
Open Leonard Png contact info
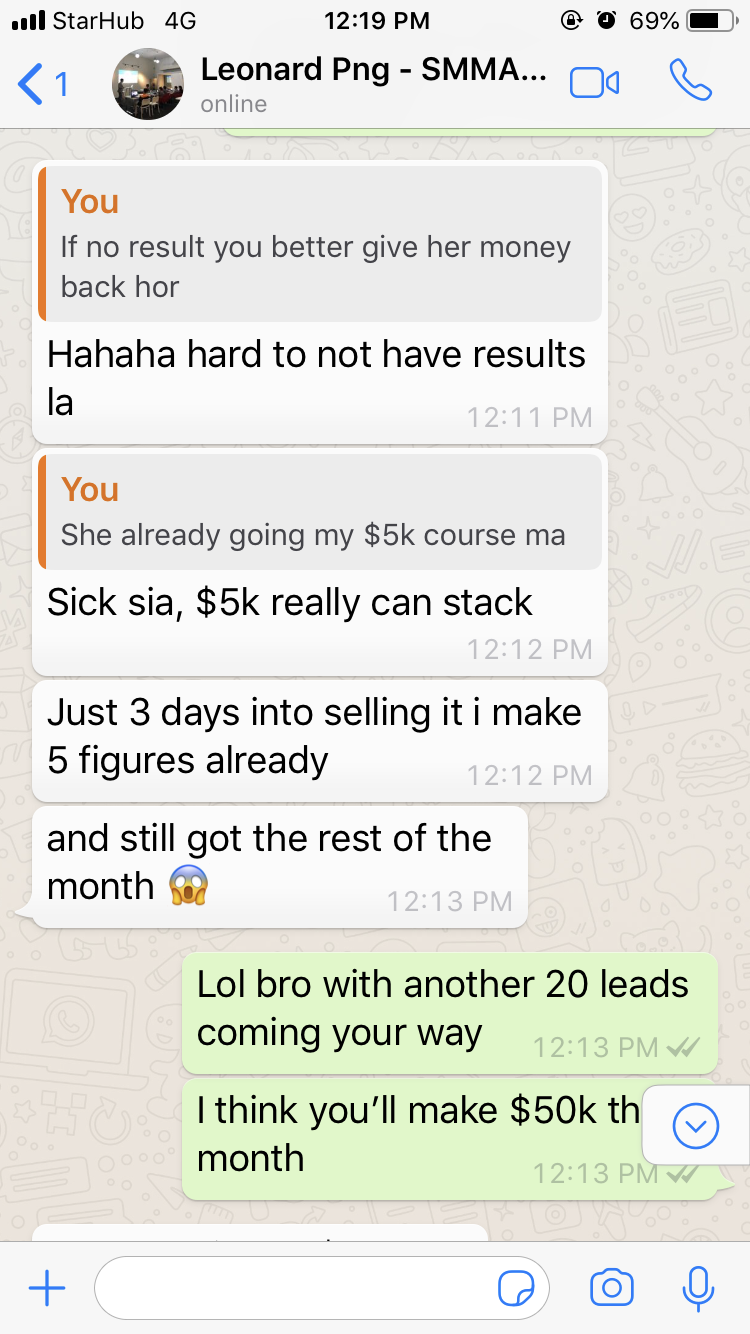point(372,85)
